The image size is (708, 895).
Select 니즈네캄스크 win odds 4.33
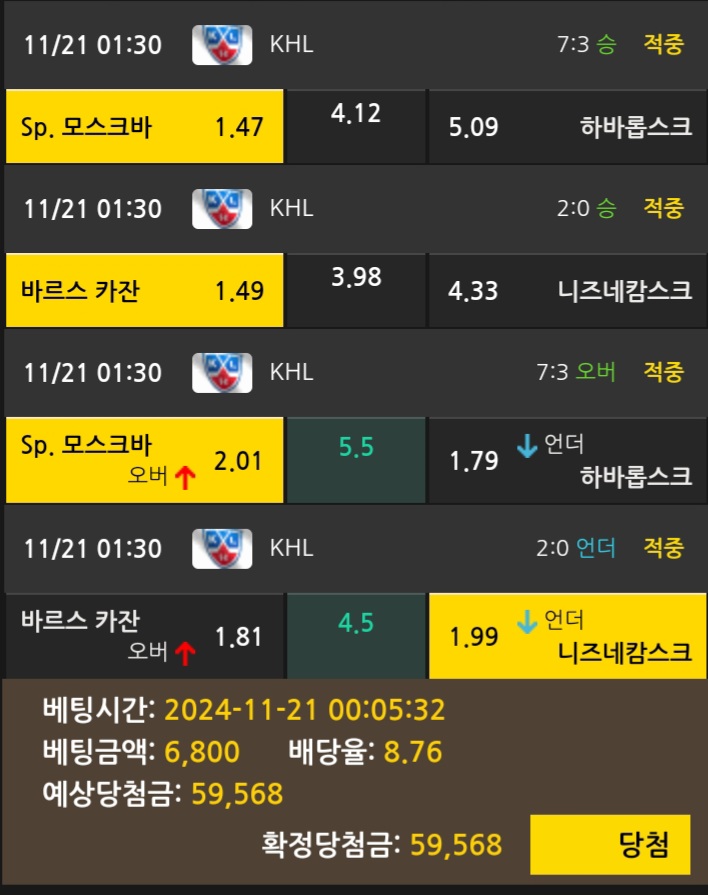point(567,291)
